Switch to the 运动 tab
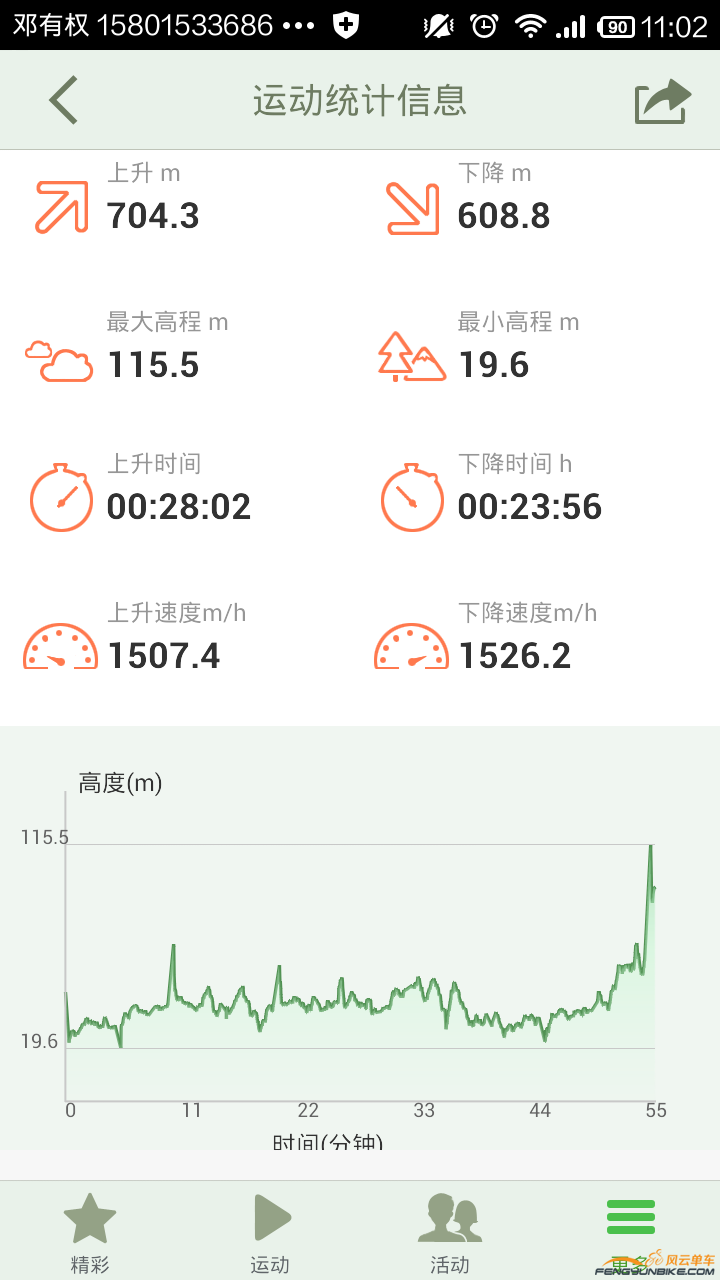The image size is (720, 1280). coord(270,1230)
